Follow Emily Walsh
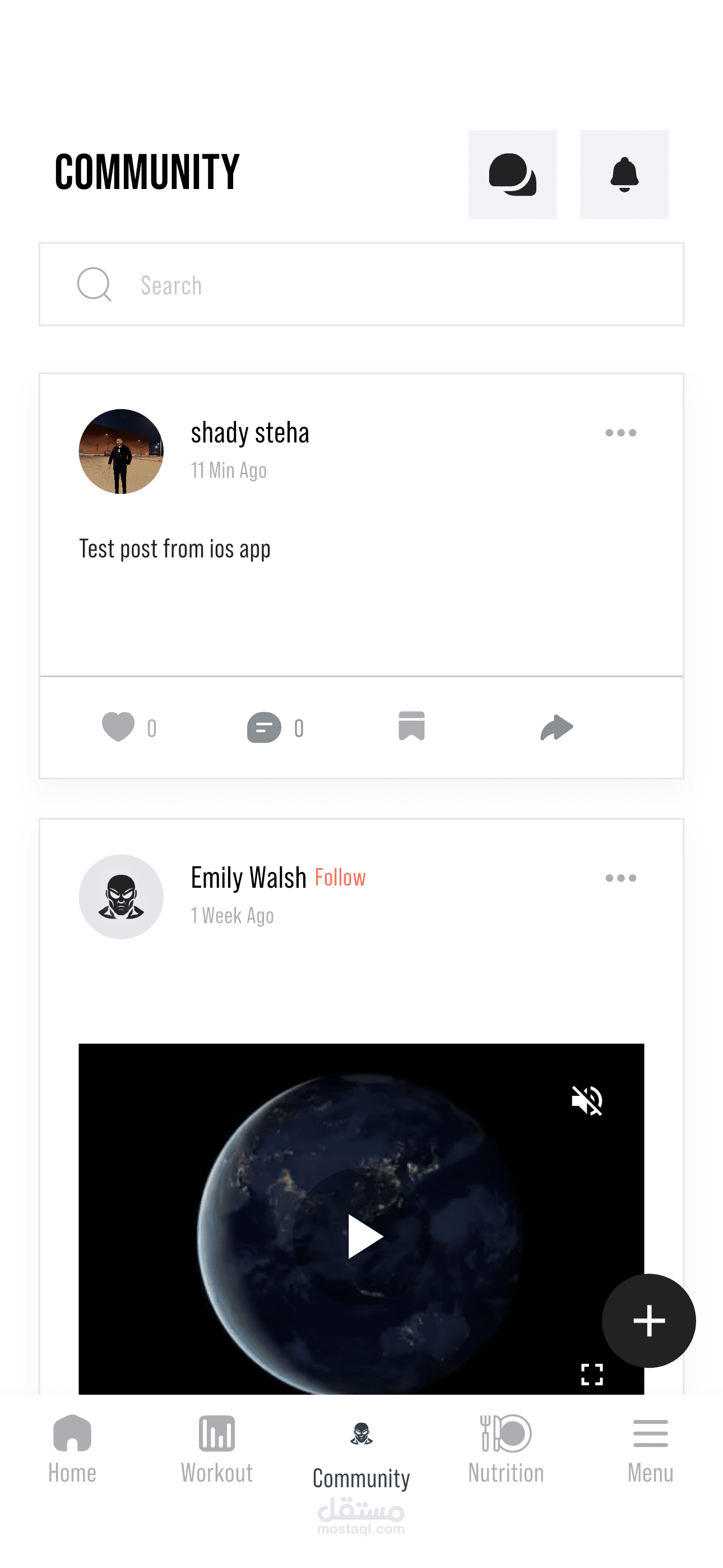This screenshot has width=723, height=1568. click(340, 877)
